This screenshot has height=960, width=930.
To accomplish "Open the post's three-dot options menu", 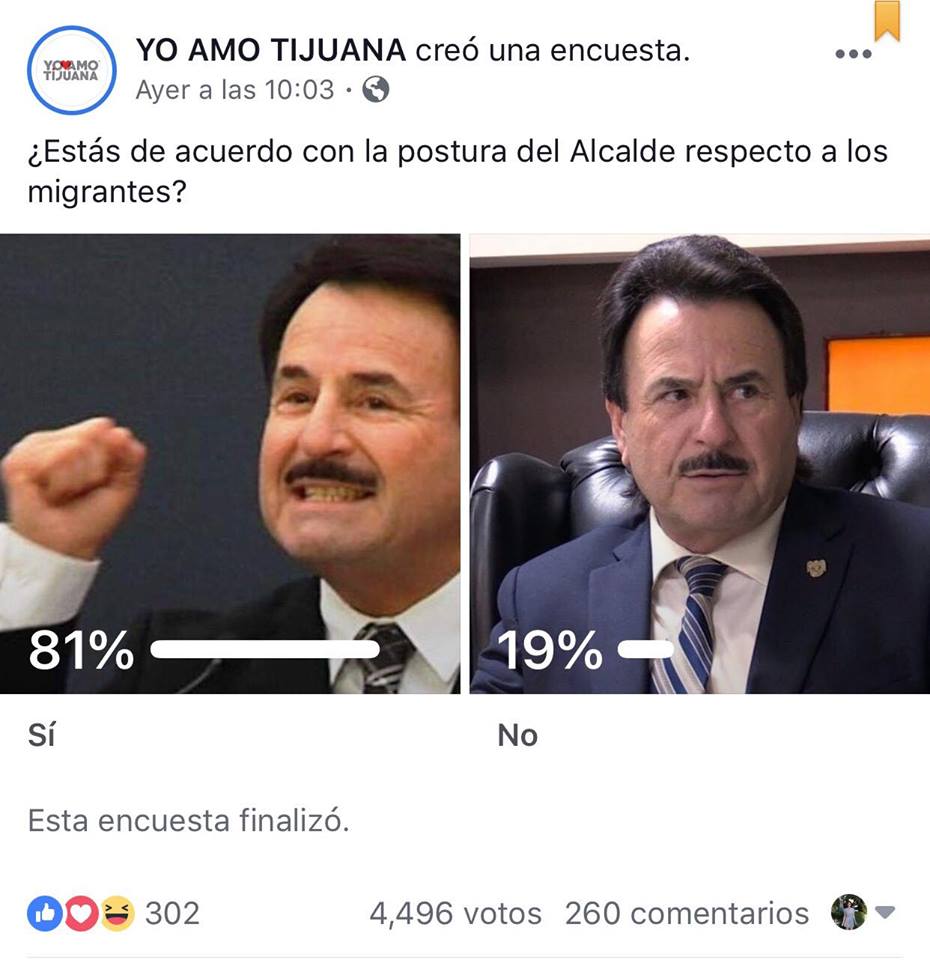I will [x=853, y=54].
